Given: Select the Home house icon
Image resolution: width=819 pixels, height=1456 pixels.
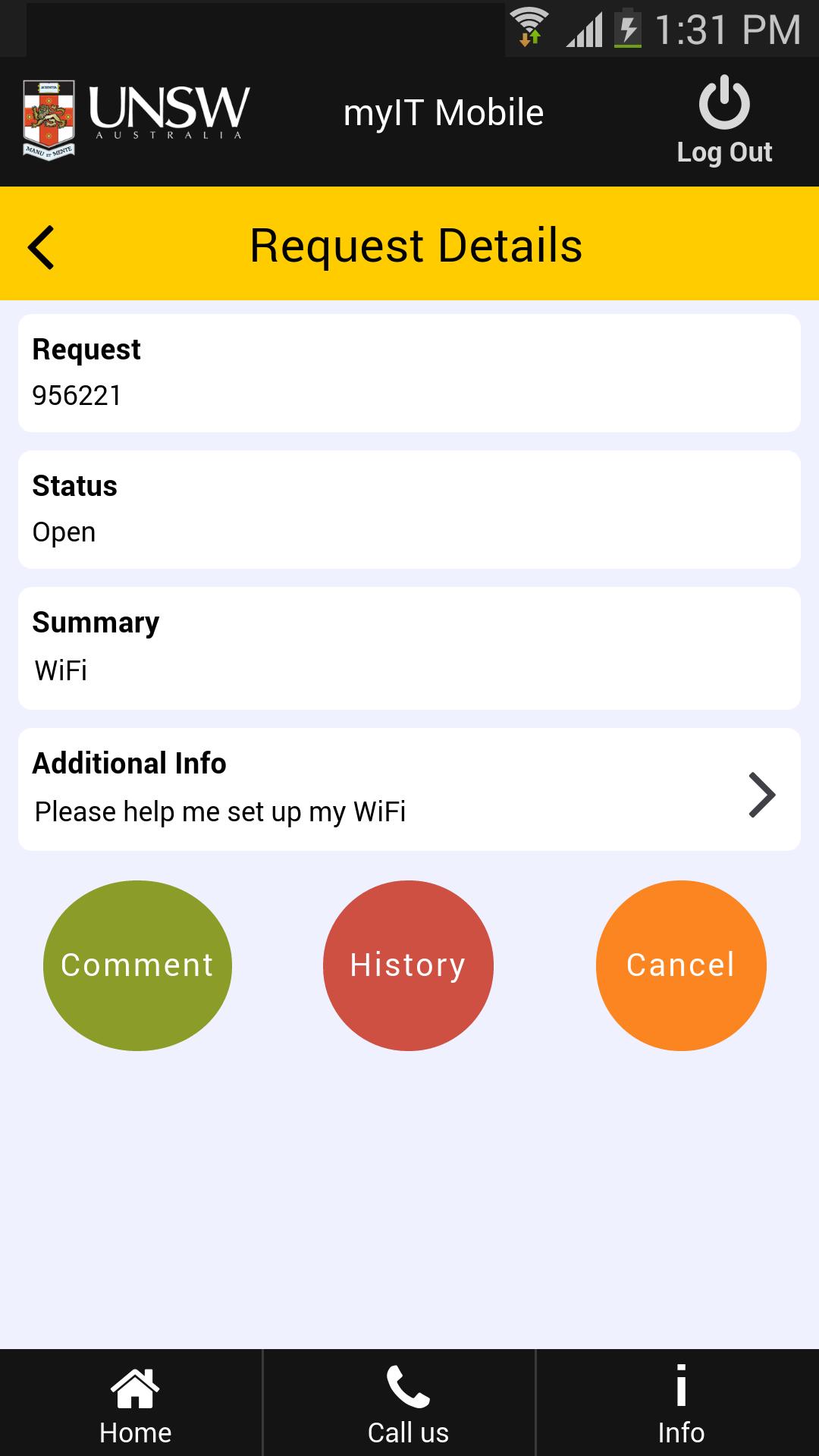Looking at the screenshot, I should click(x=136, y=1390).
